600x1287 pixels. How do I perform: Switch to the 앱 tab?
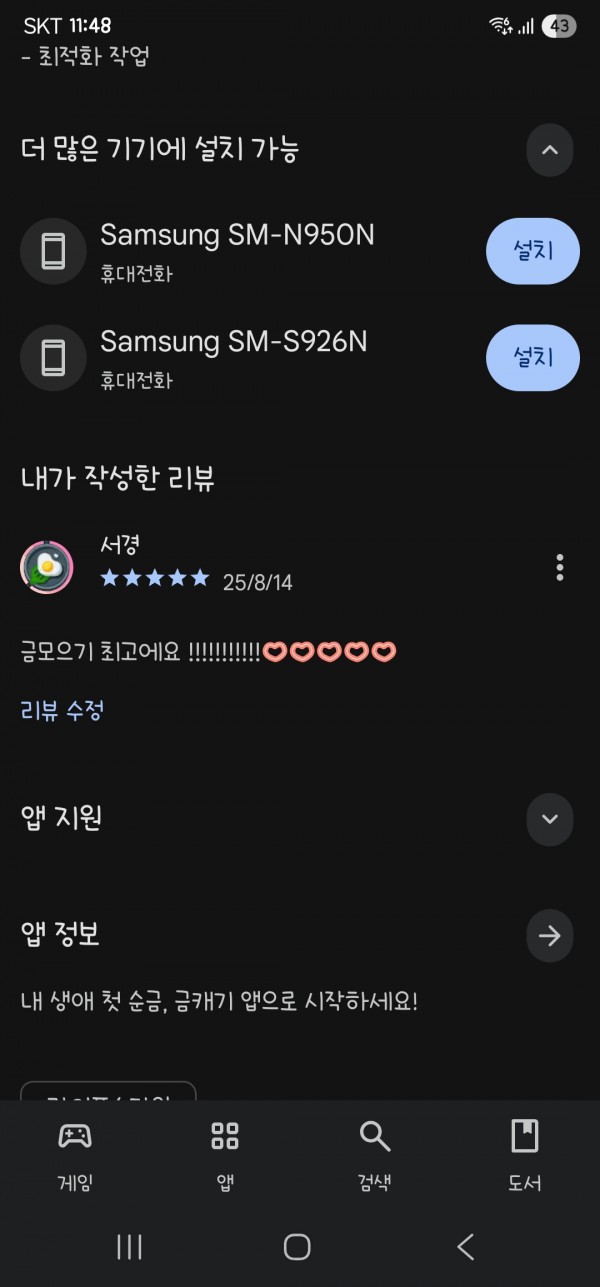225,1155
